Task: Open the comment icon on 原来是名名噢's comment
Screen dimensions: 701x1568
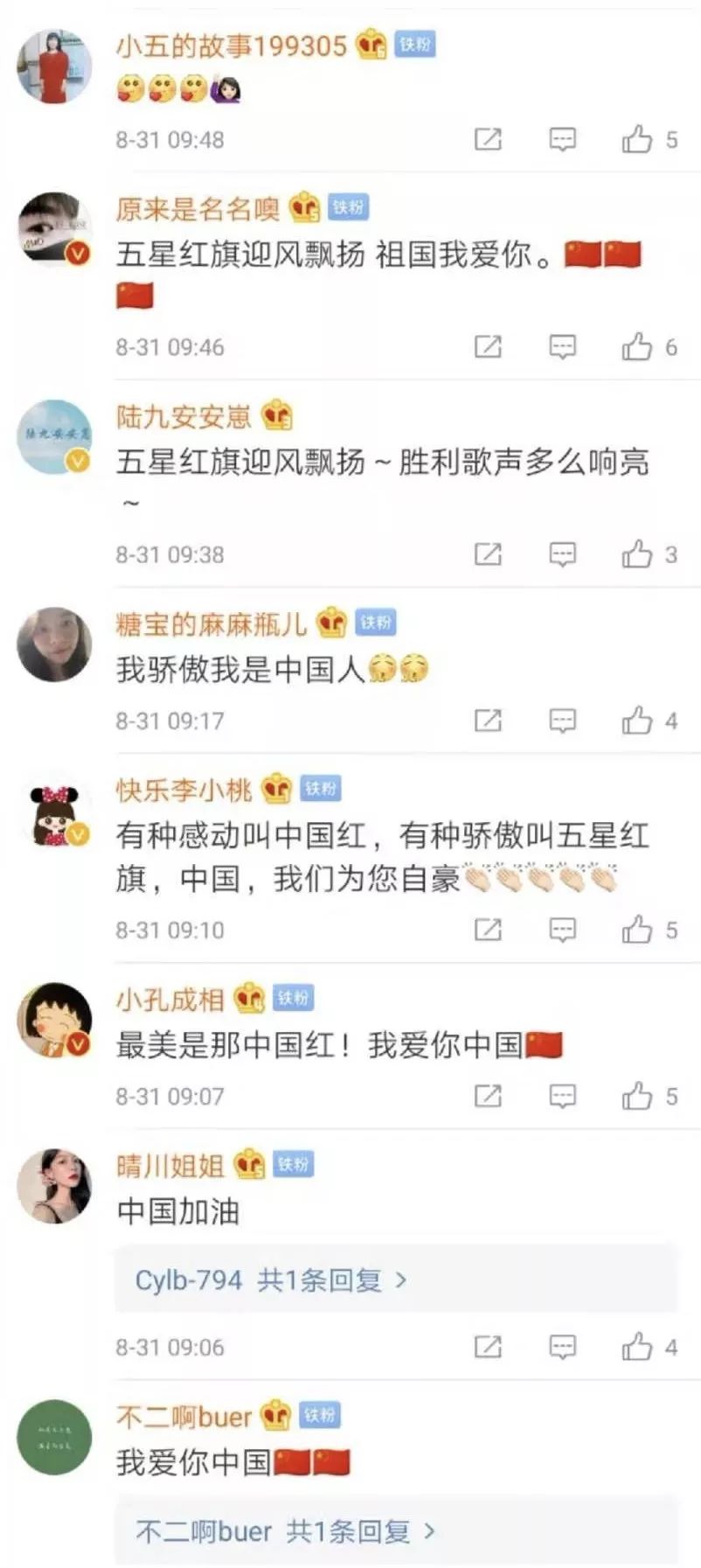Action: [x=563, y=345]
